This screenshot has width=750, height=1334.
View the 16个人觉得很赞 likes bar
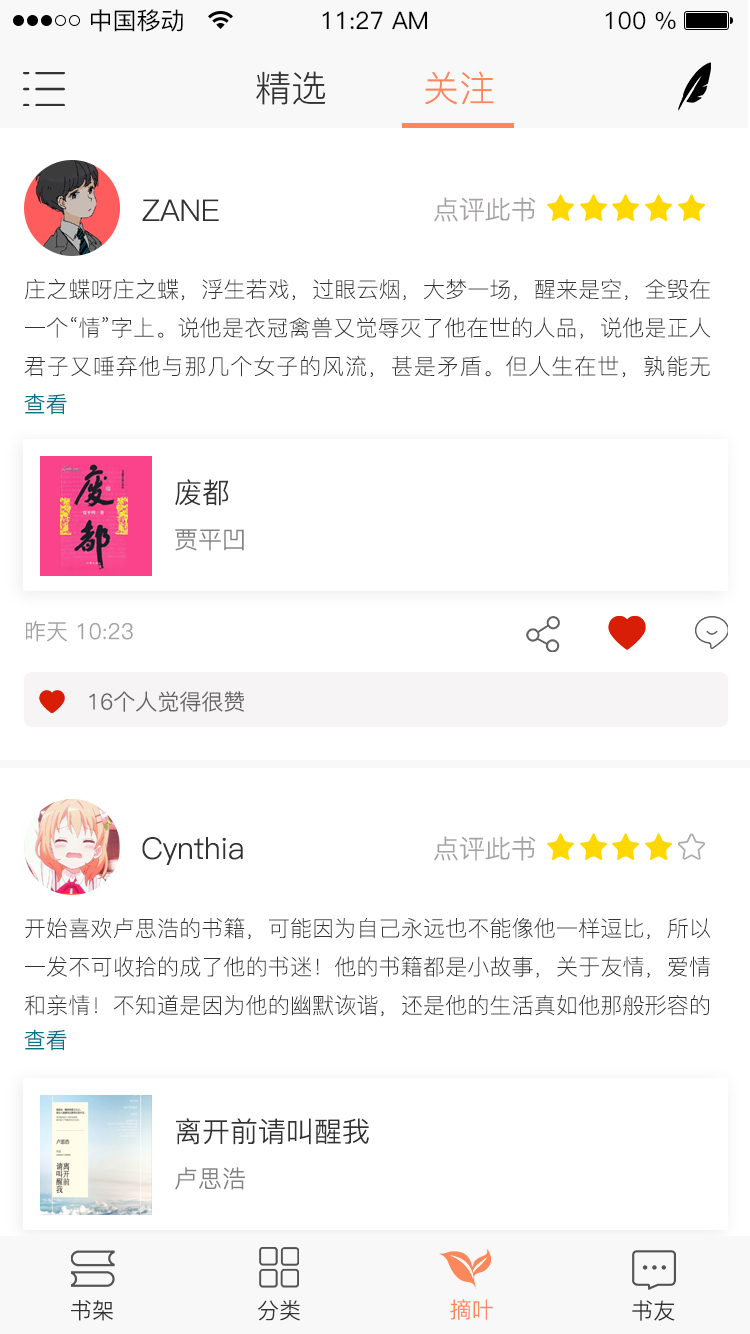(376, 700)
